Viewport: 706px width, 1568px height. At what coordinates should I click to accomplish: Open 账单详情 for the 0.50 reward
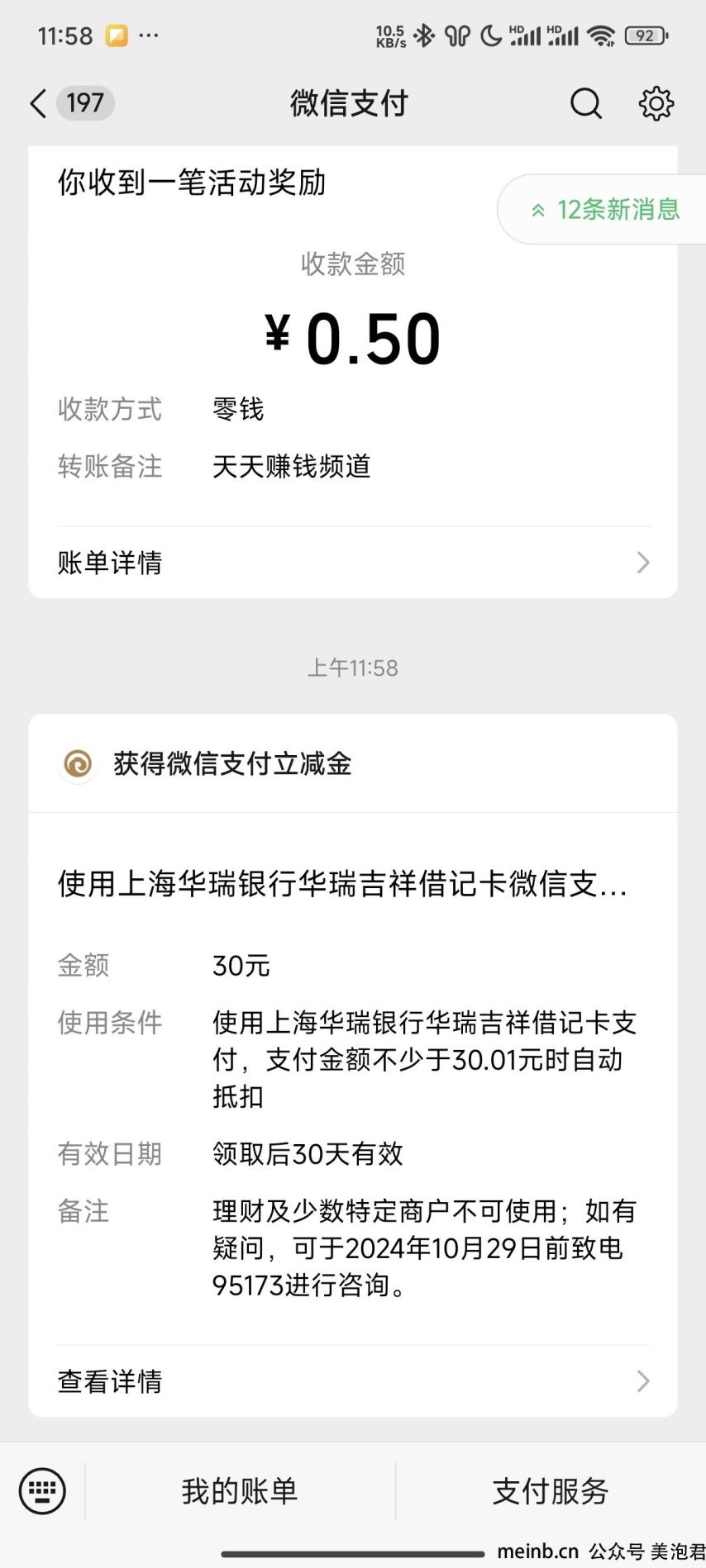pyautogui.click(x=353, y=563)
